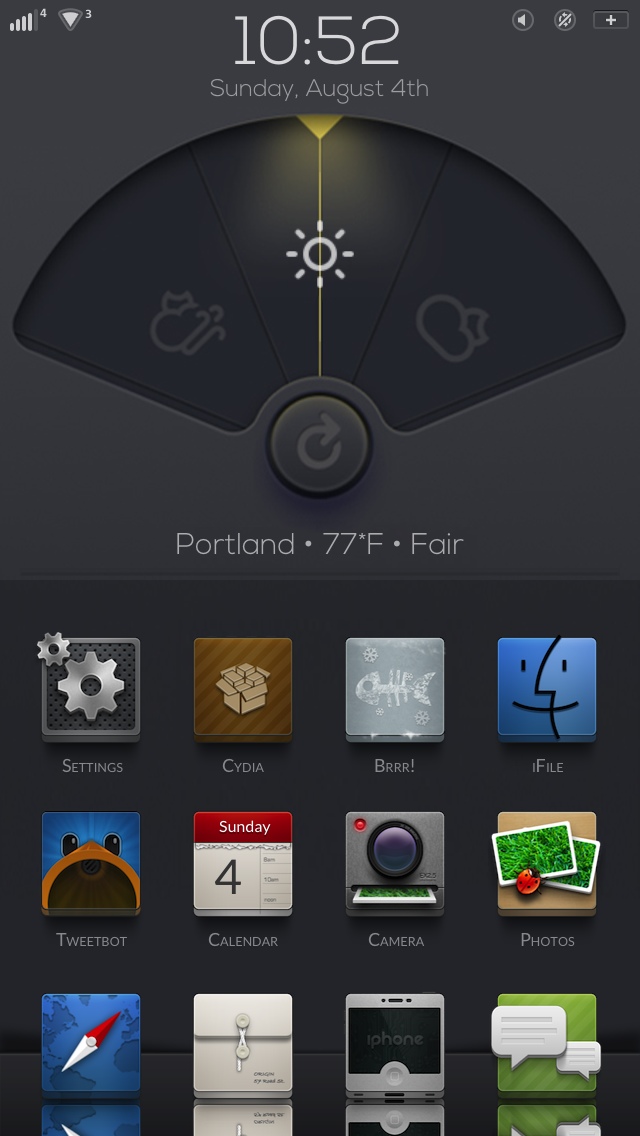The width and height of the screenshot is (640, 1136).
Task: Open the Safari compass icon in dock
Action: [91, 1042]
